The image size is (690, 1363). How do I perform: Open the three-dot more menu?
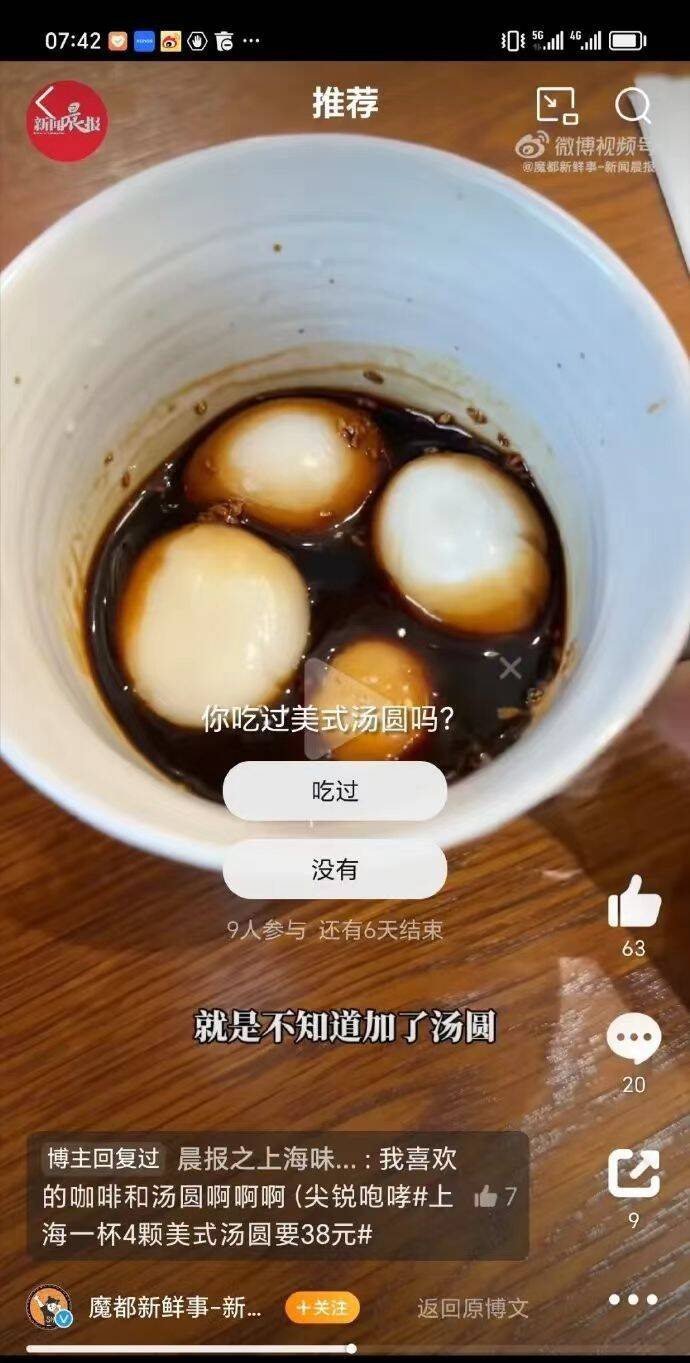[x=634, y=1299]
